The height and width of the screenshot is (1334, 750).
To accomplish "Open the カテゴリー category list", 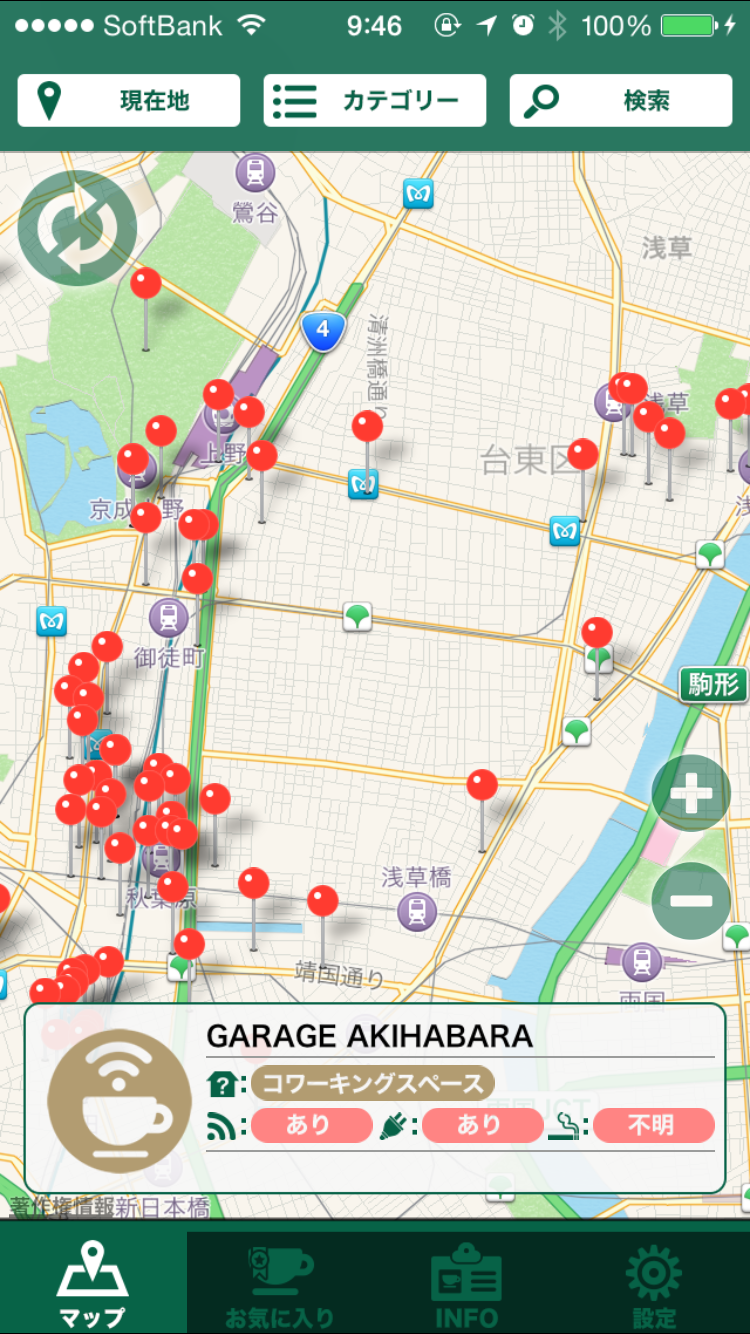I will point(375,100).
